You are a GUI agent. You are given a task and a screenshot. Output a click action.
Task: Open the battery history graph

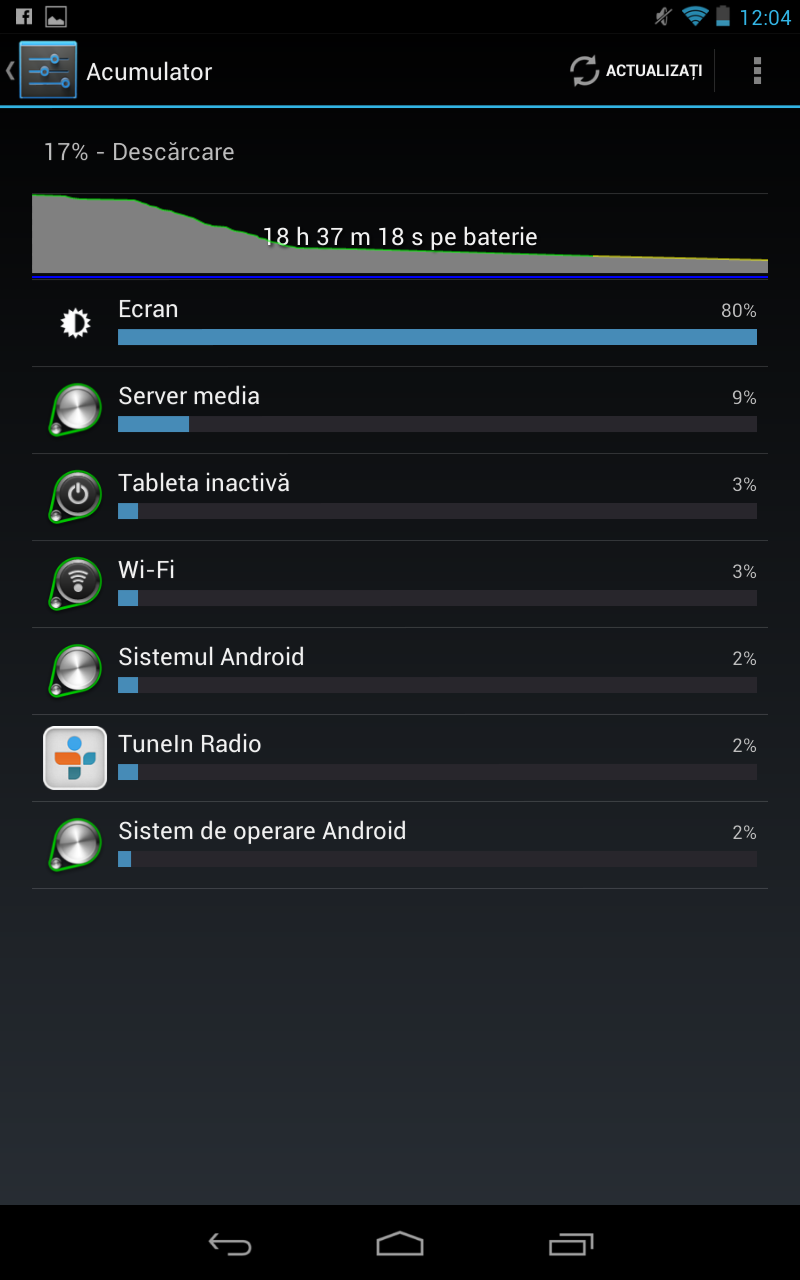400,234
